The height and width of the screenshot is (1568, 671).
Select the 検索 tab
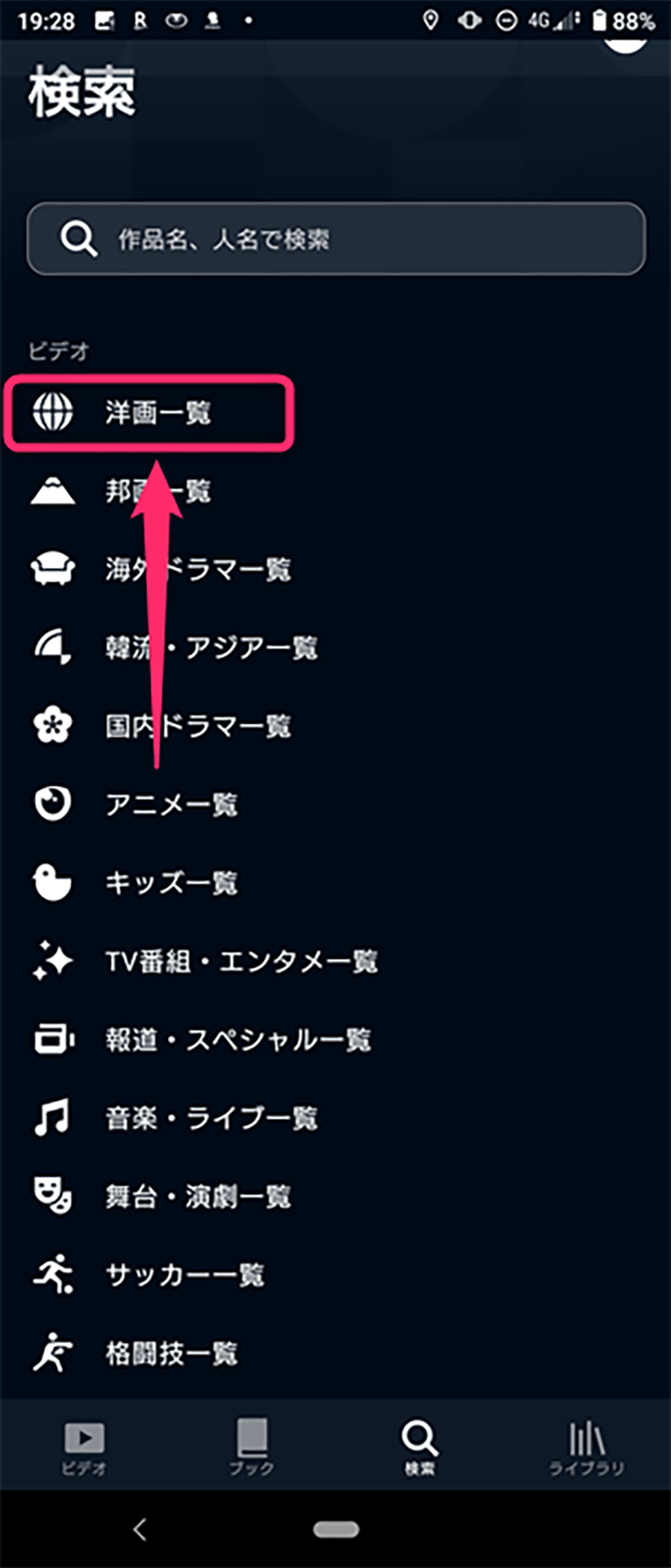tap(419, 1448)
